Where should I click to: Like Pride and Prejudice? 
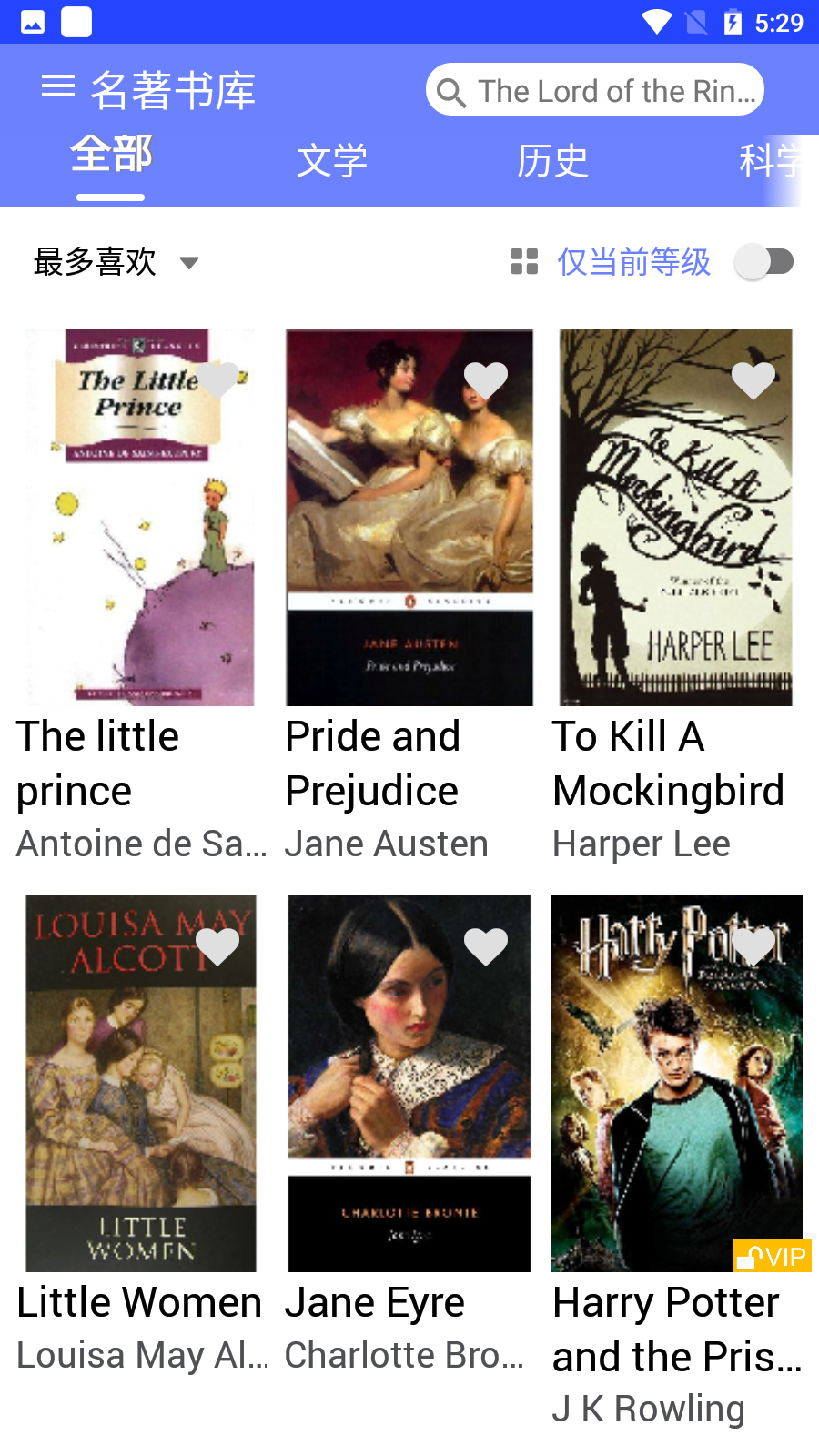click(x=486, y=380)
